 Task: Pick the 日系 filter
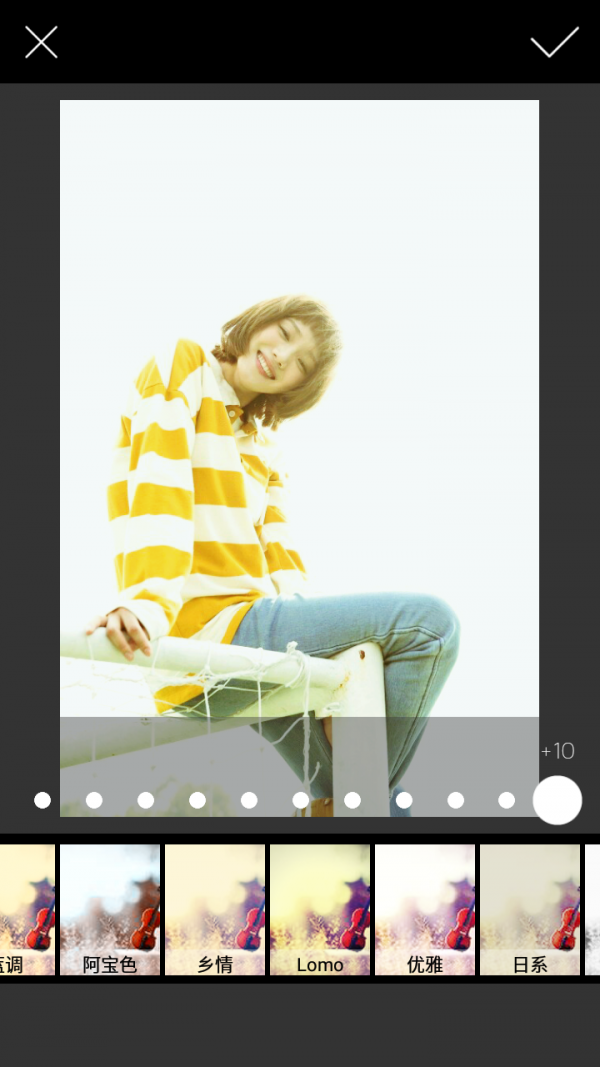530,909
